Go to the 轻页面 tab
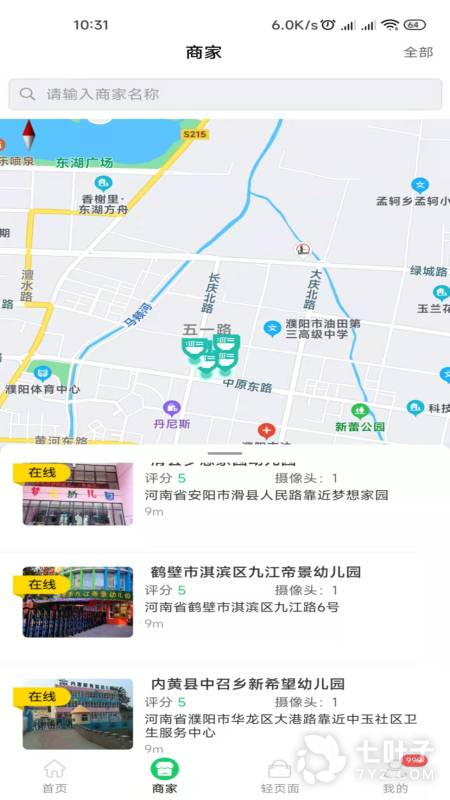The image size is (450, 800). tap(280, 776)
